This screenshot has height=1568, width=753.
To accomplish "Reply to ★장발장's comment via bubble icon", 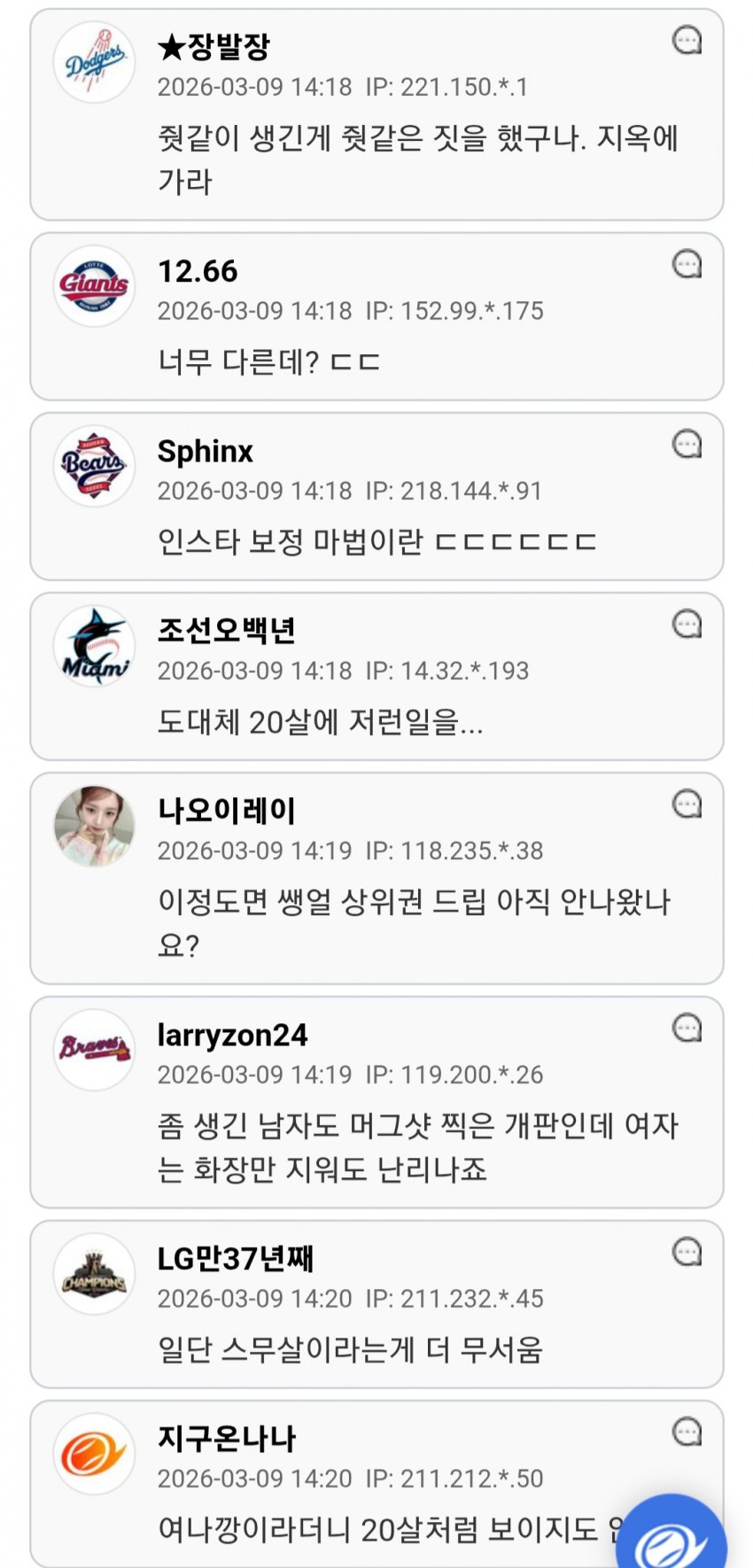I will 687,40.
